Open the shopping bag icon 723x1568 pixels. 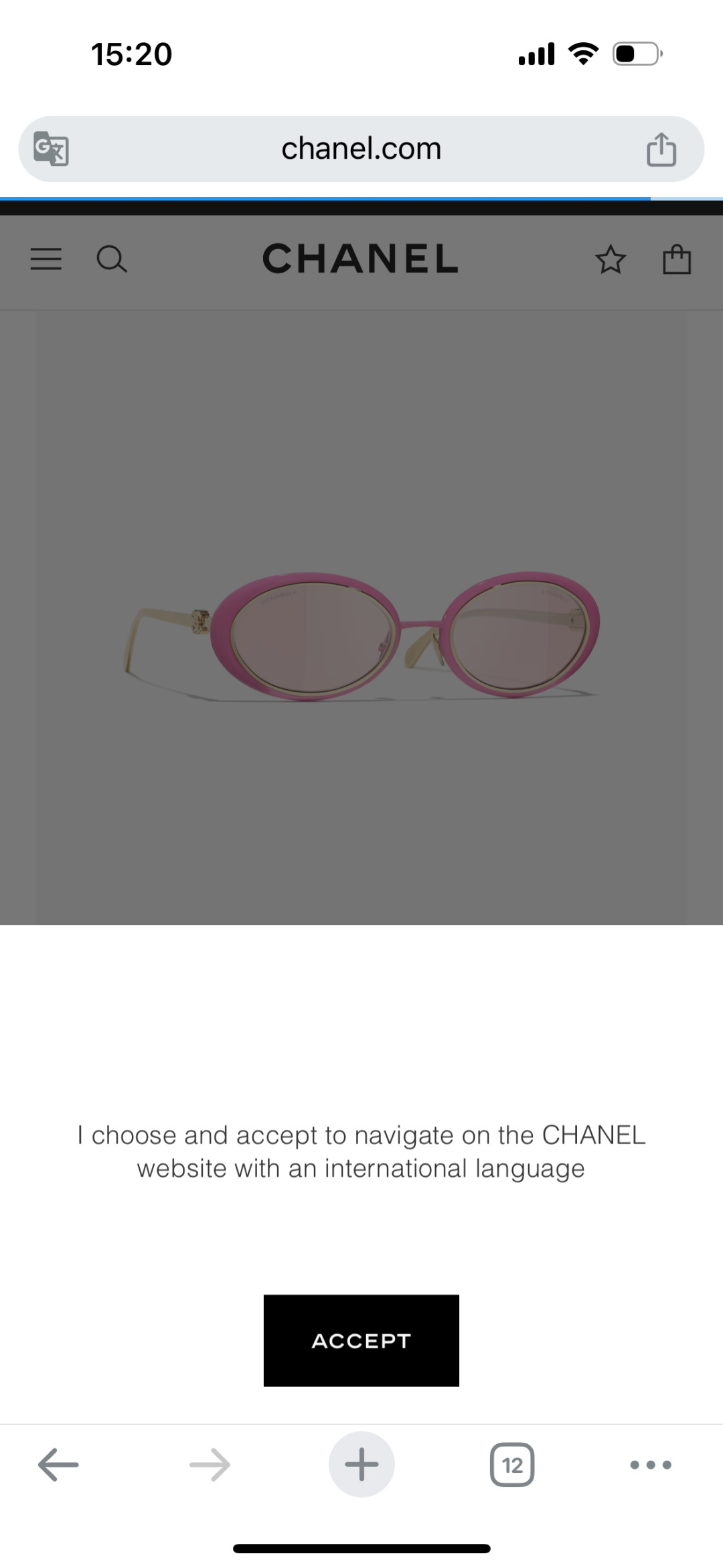pos(676,260)
